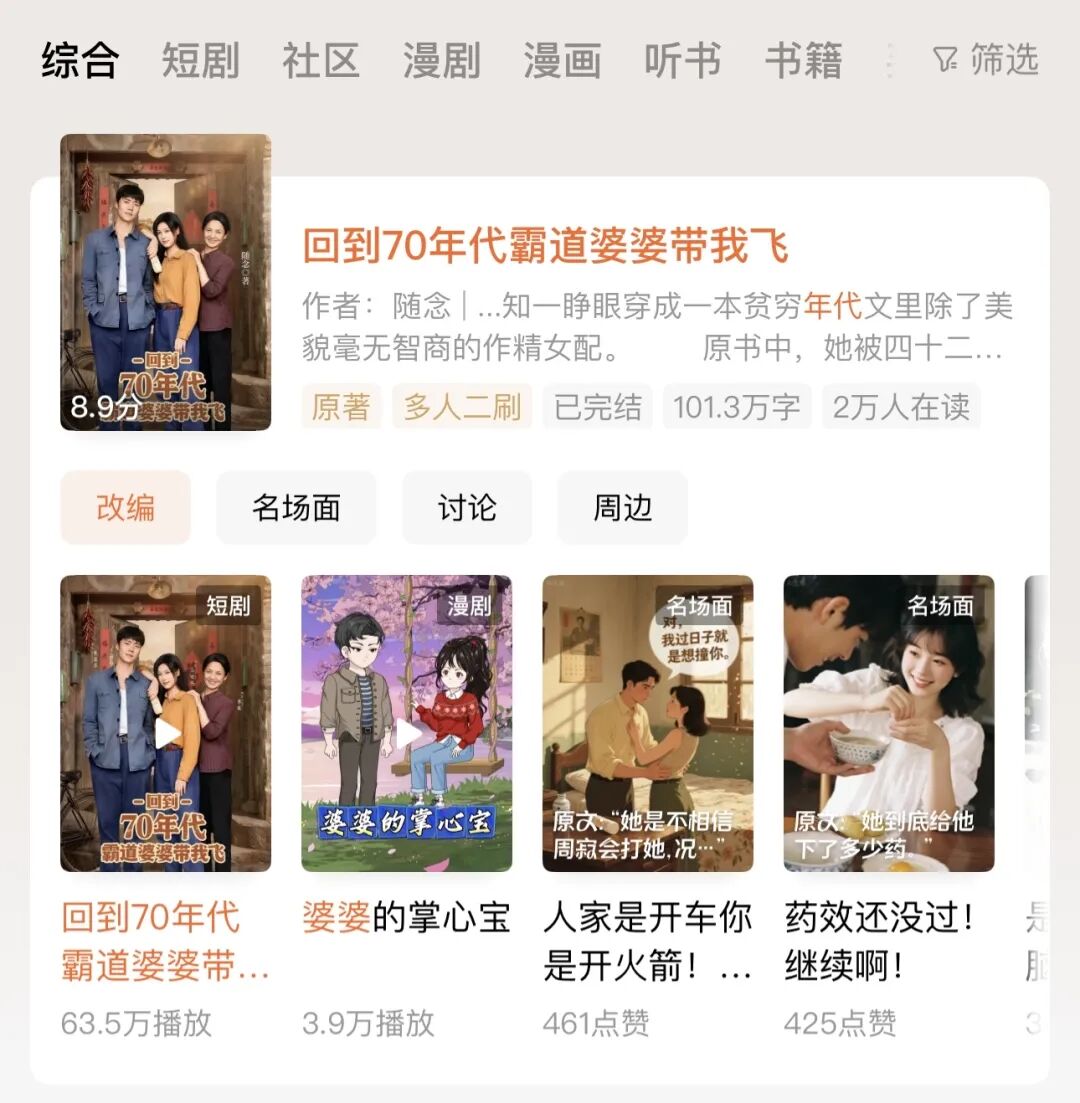Open the 筛选 filter options

986,61
